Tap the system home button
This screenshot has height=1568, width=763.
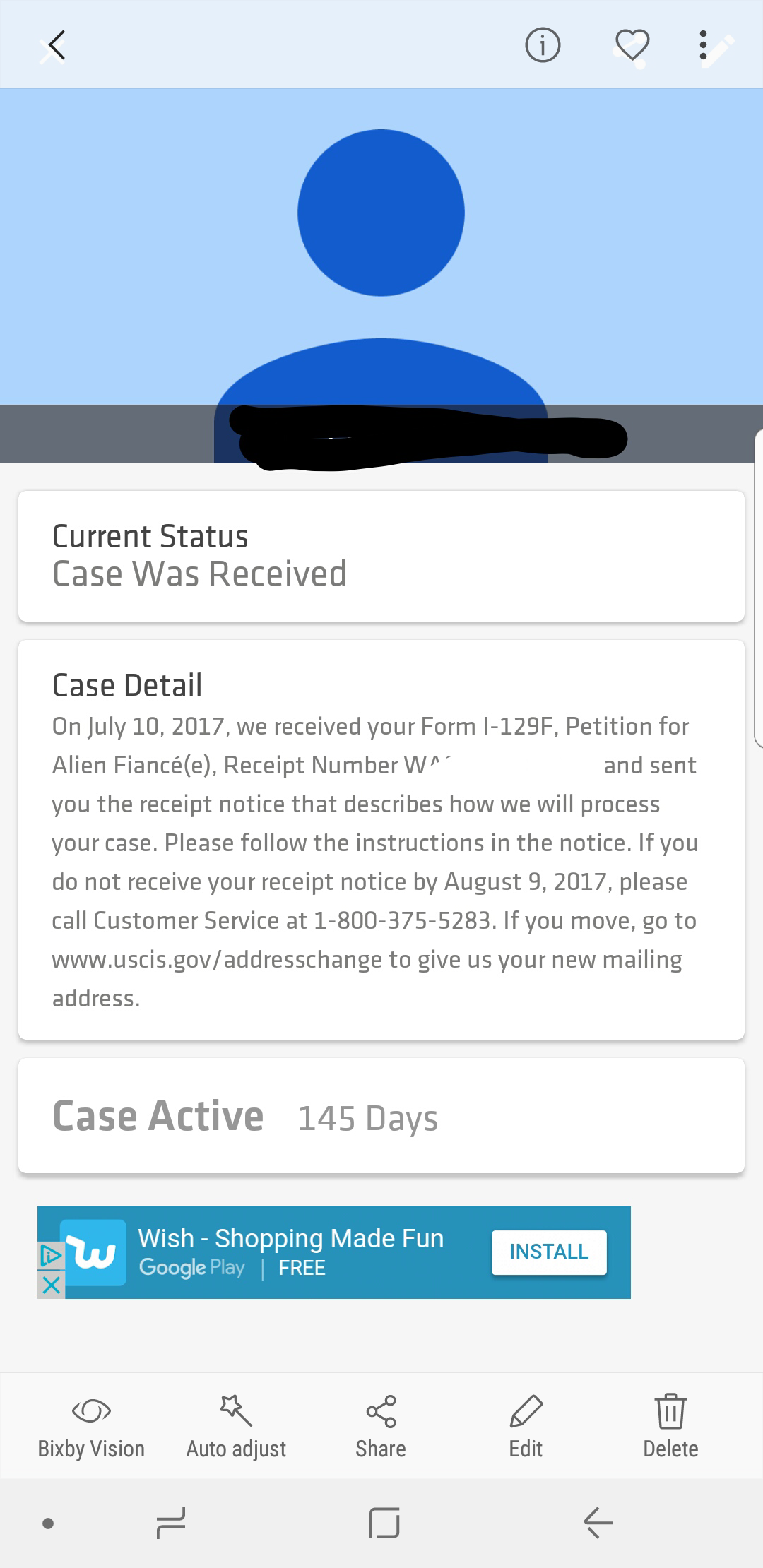384,1523
